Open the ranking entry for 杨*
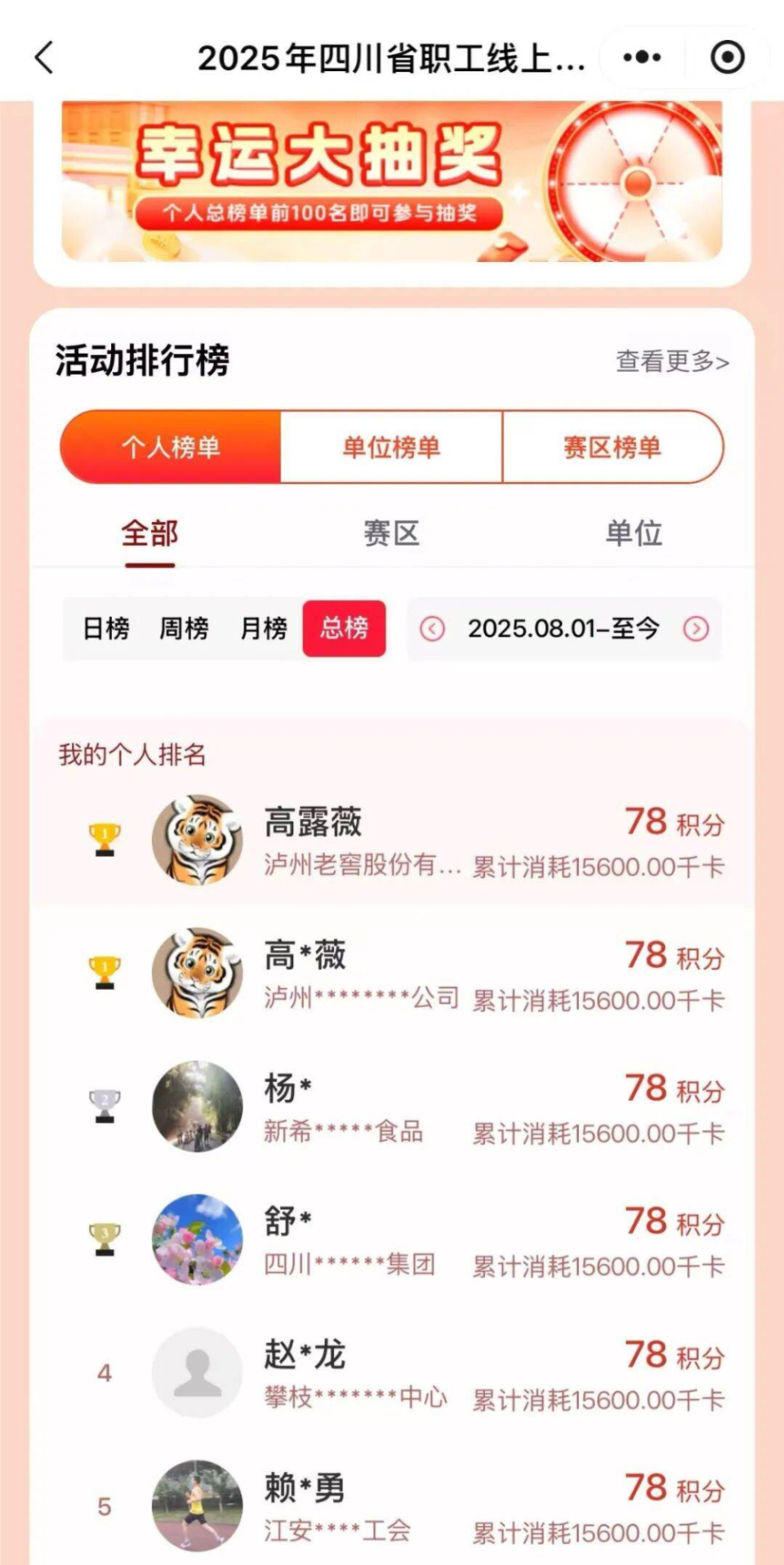 coord(392,1108)
